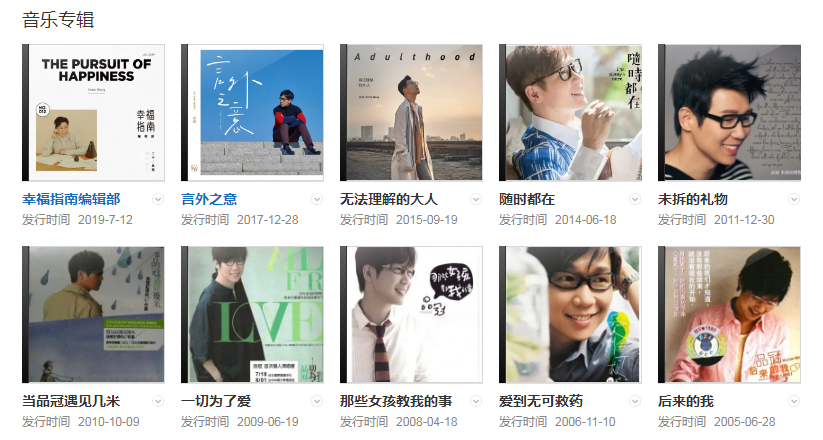Expand the dropdown arrow next to 未拆的礼物
Image resolution: width=823 pixels, height=440 pixels.
(x=794, y=199)
